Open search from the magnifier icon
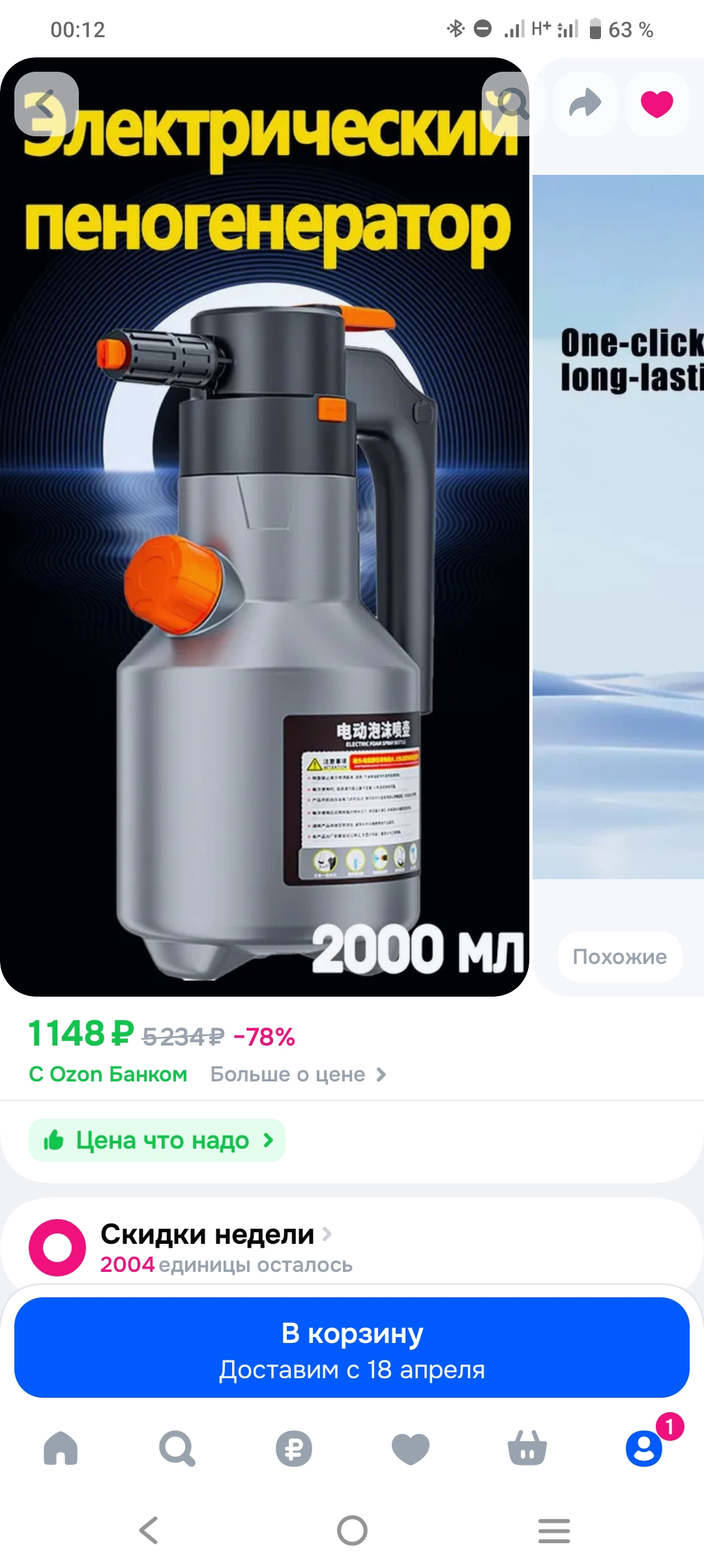Image resolution: width=704 pixels, height=1568 pixels. click(x=513, y=104)
